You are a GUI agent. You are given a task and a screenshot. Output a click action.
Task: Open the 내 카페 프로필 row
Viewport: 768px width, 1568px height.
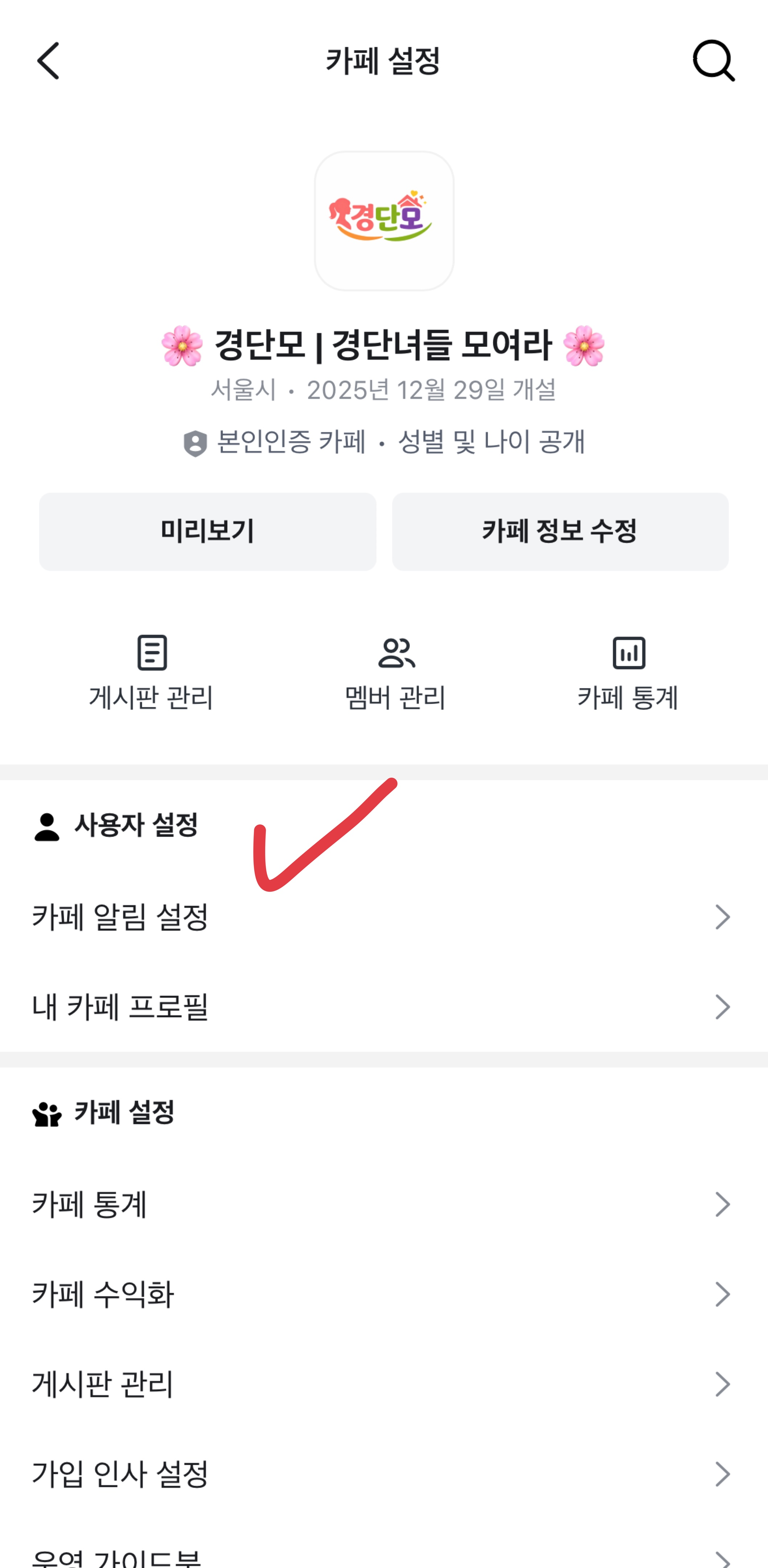[383, 1007]
